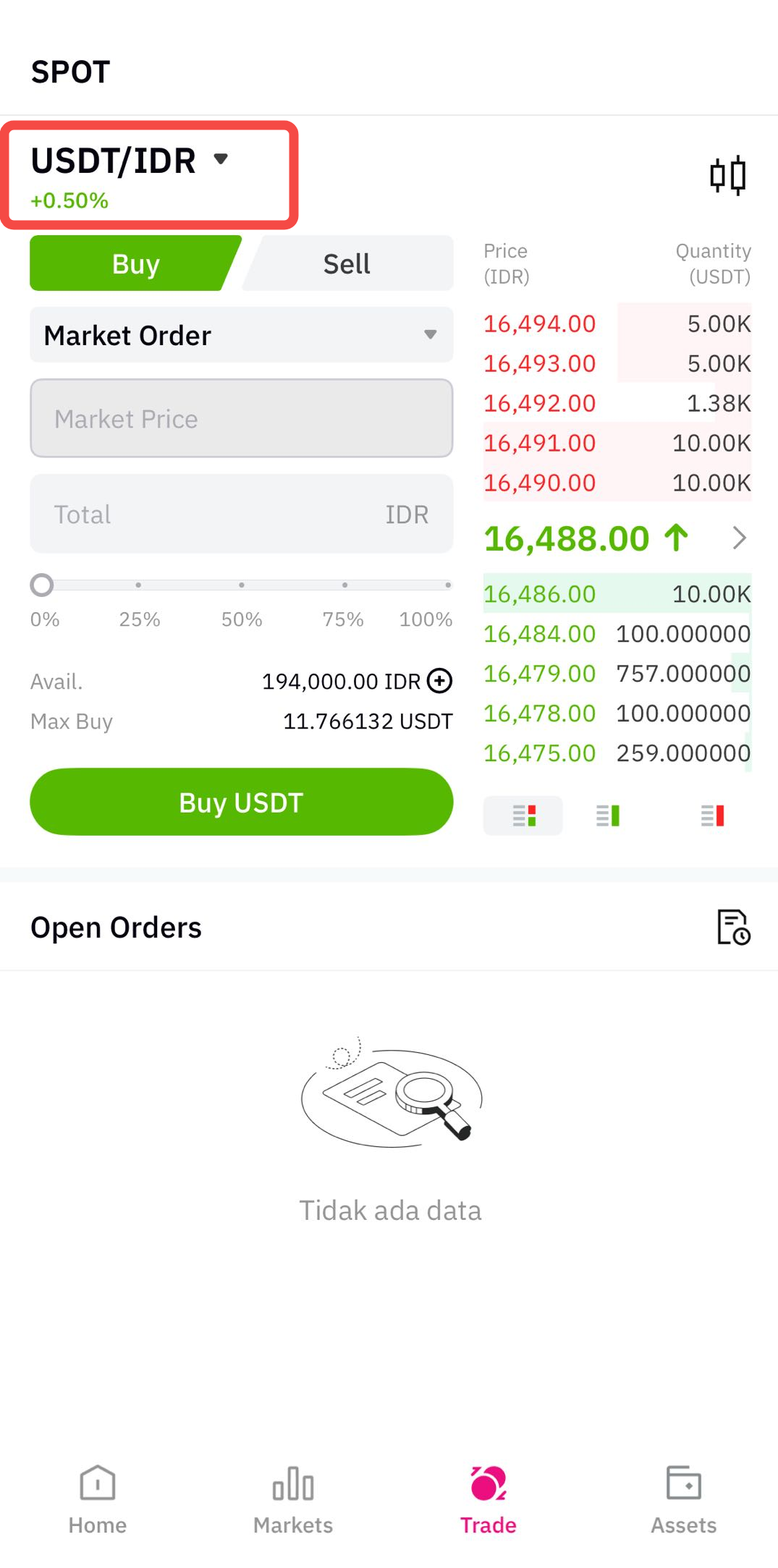Go to the Home tab
The image size is (778, 1568).
98,1498
